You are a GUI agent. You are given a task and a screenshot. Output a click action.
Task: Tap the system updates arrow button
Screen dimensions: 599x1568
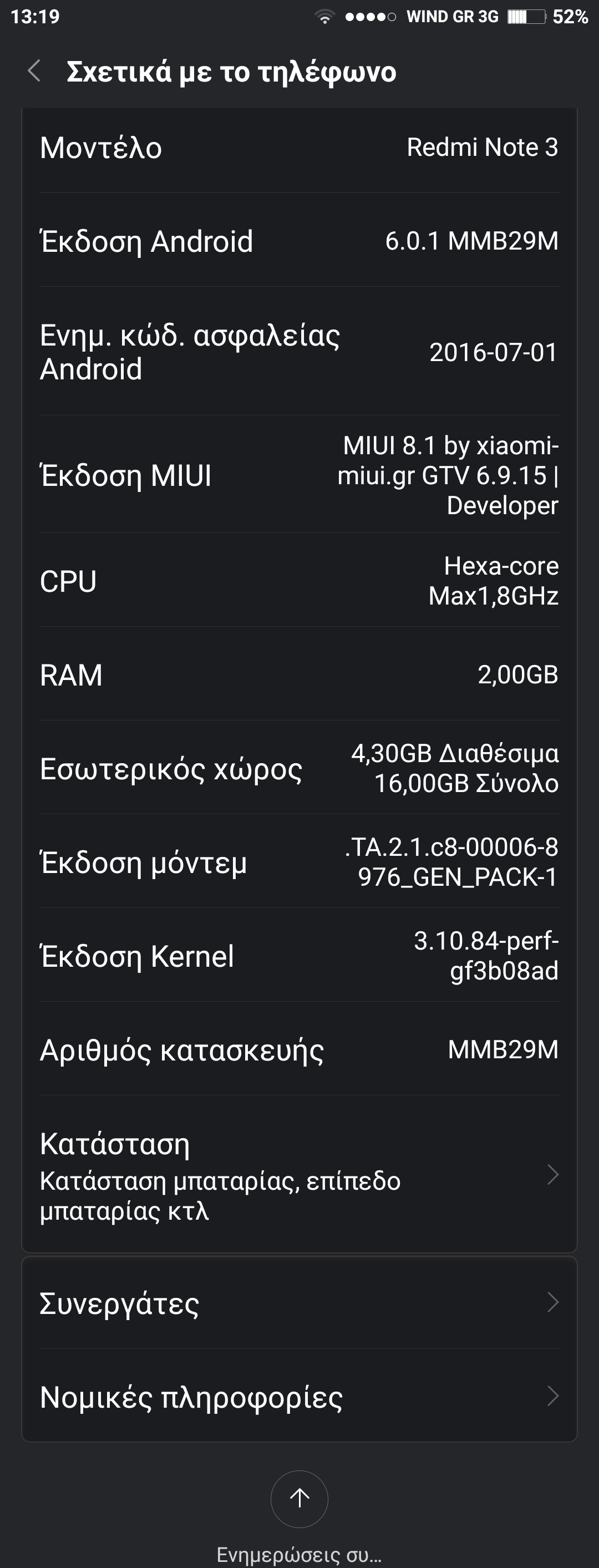pos(299,1499)
